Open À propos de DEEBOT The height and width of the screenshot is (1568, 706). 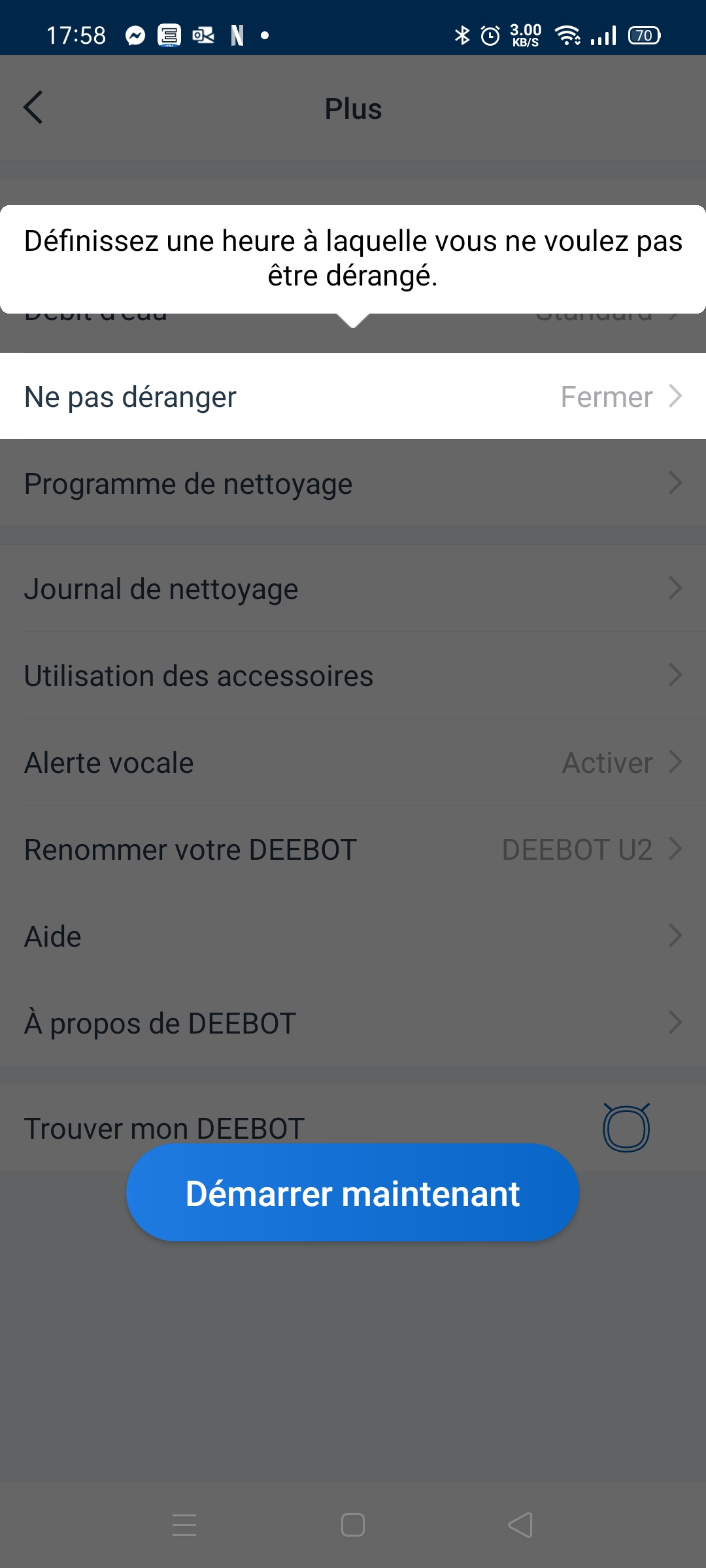[353, 1023]
